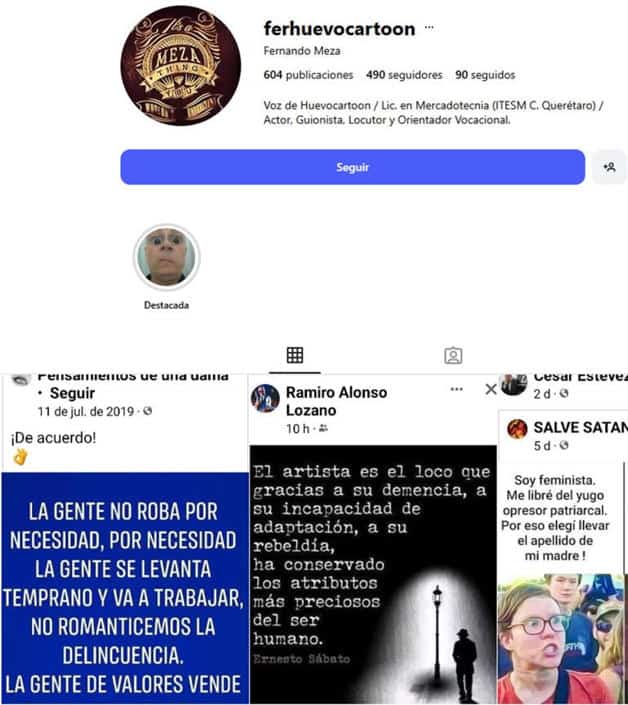
Task: Tap the blue Seguir button
Action: point(352,167)
